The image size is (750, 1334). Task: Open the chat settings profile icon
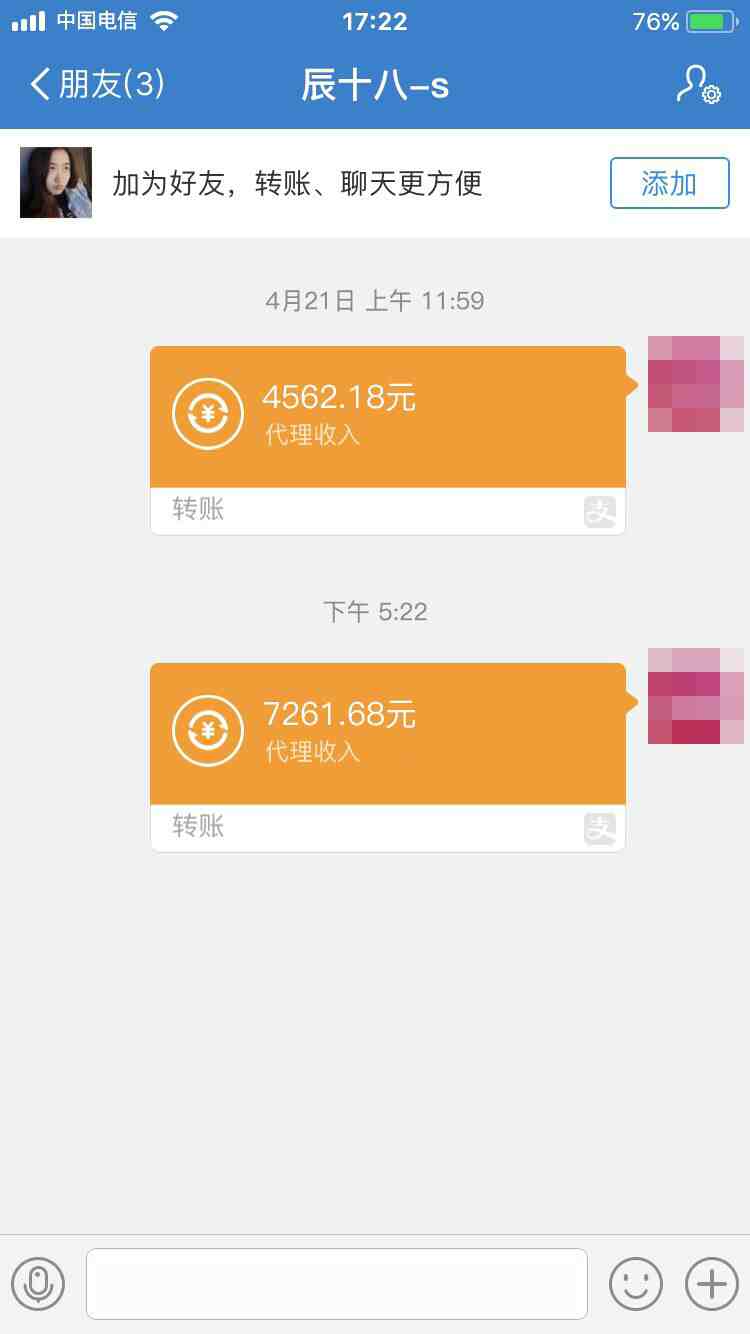(x=697, y=84)
